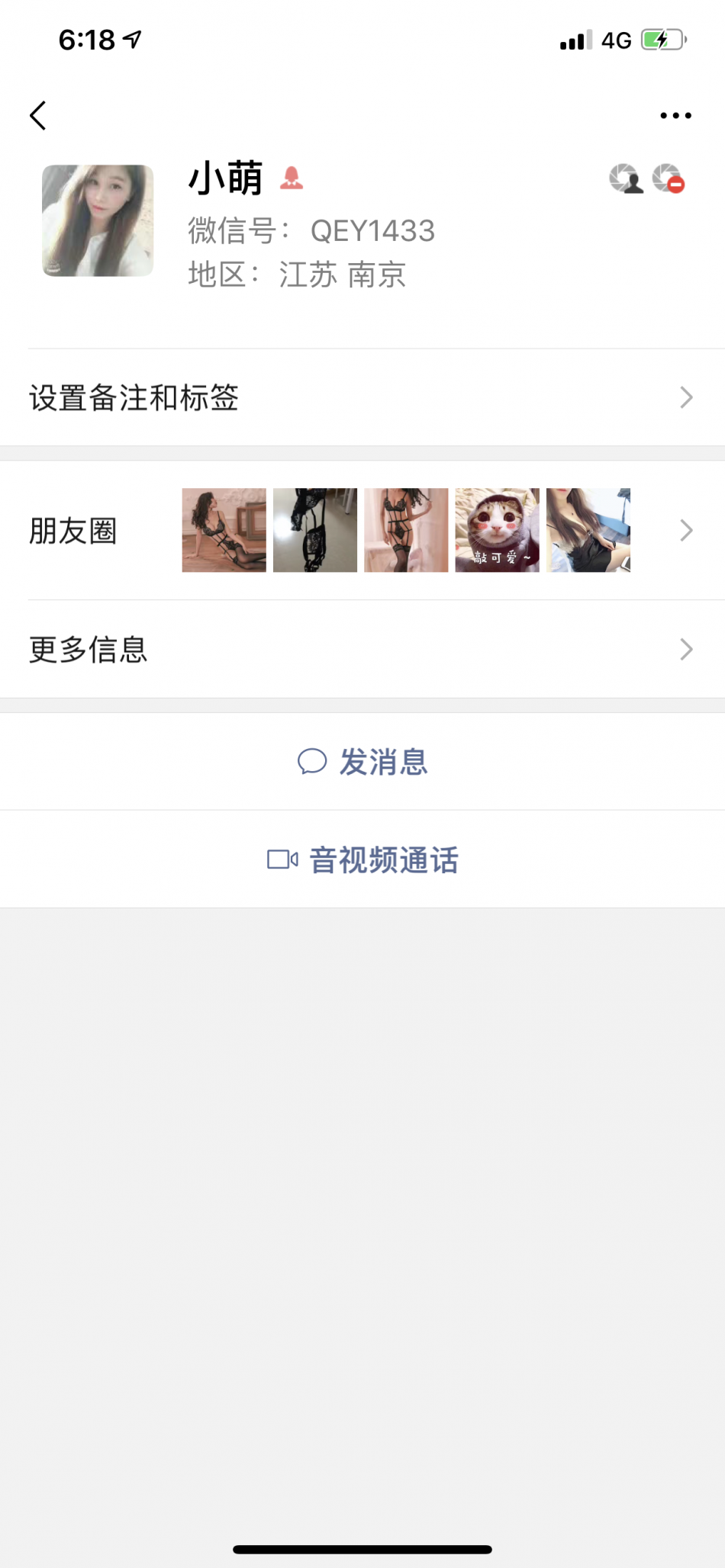Open the three-dot more options menu
Image resolution: width=725 pixels, height=1568 pixels.
coord(675,116)
